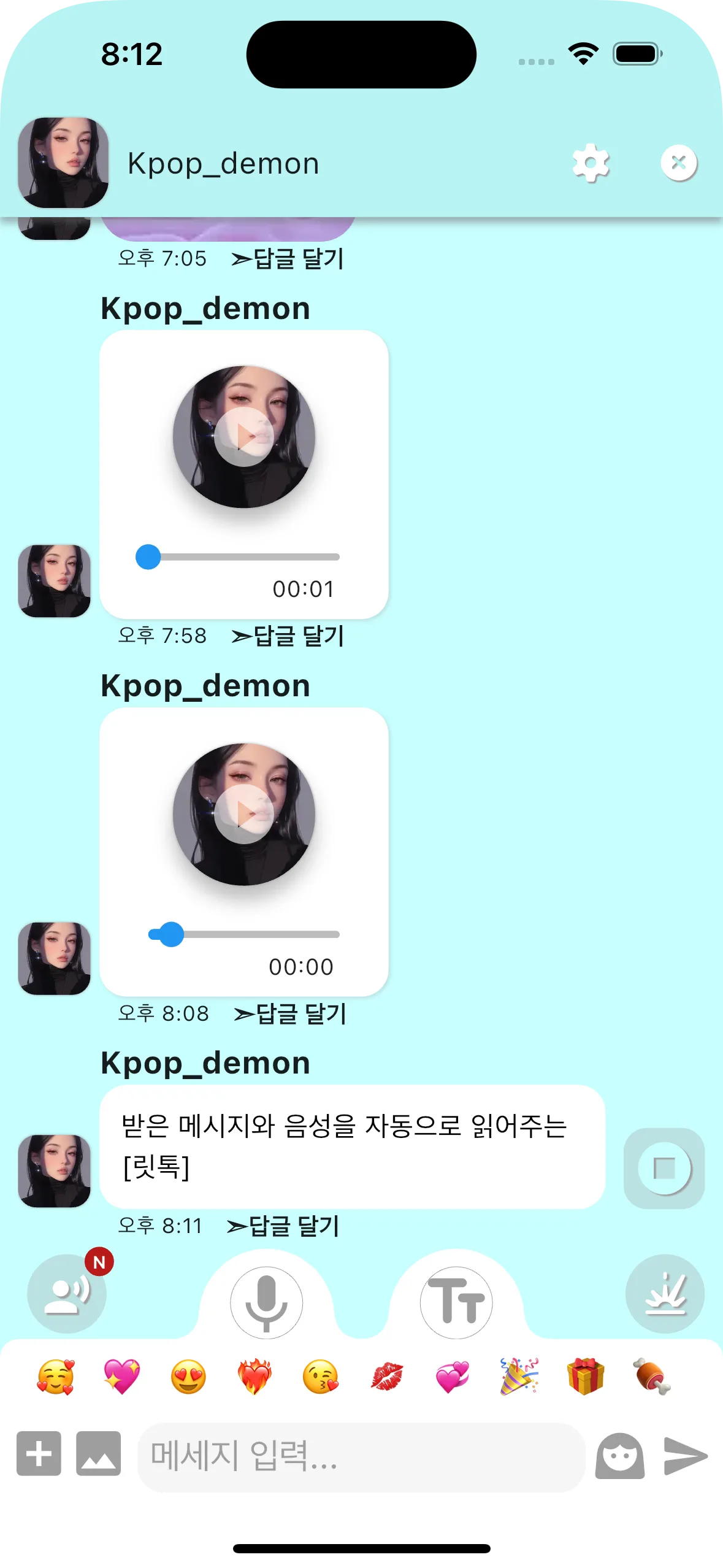
Task: Switch to text input with Tt button
Action: pos(456,1302)
